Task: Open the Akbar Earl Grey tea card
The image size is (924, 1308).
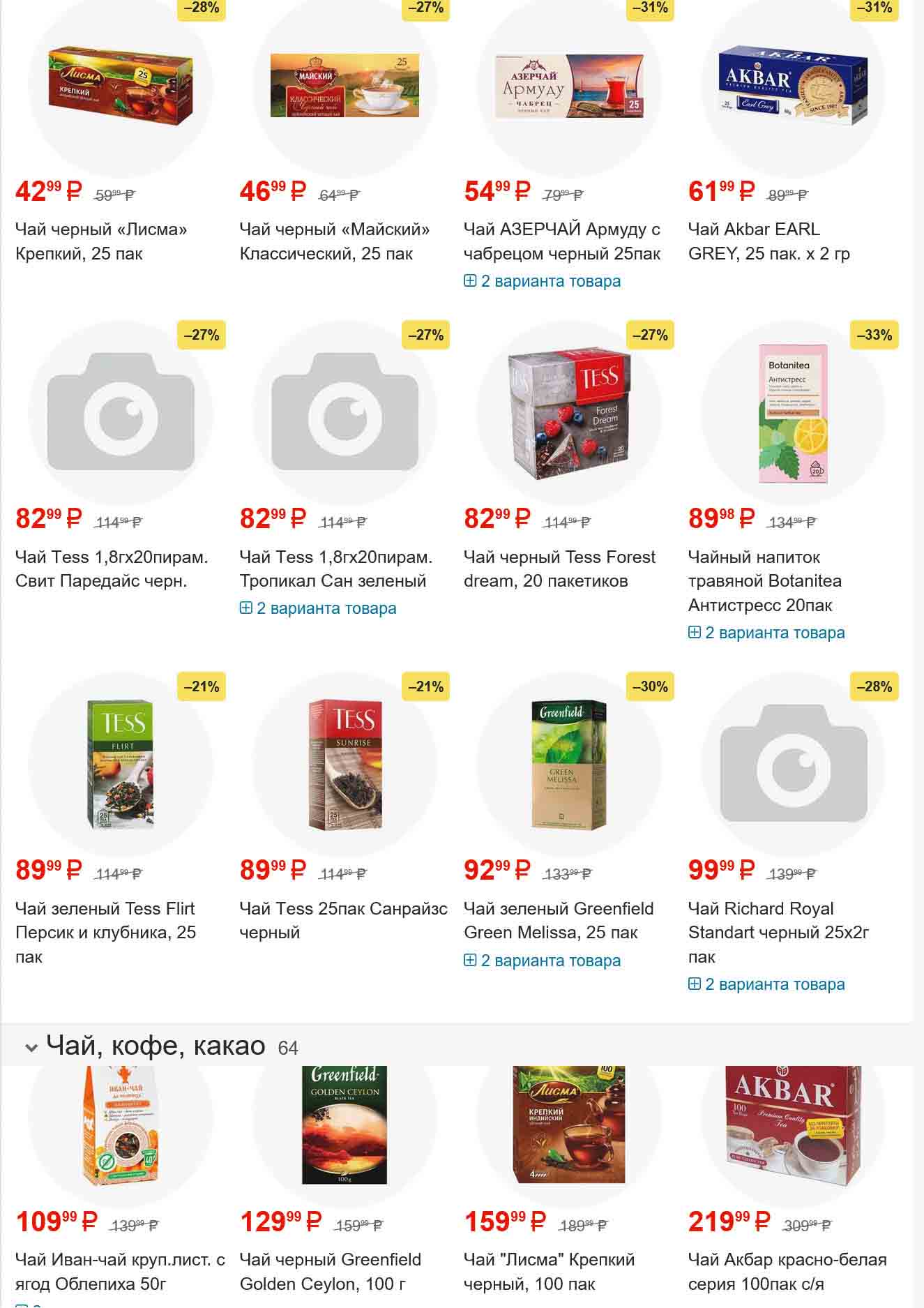Action: [x=768, y=241]
